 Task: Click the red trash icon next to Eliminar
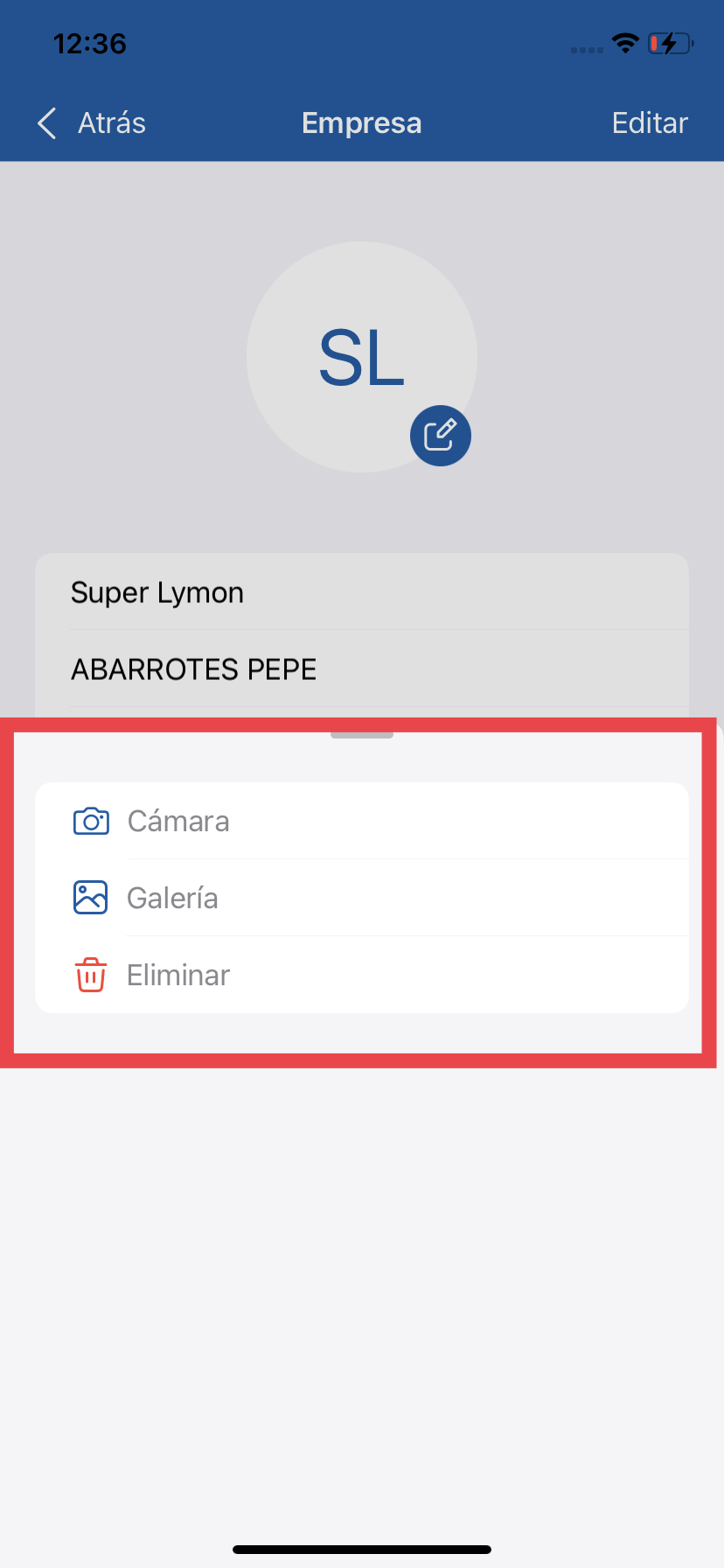[90, 974]
